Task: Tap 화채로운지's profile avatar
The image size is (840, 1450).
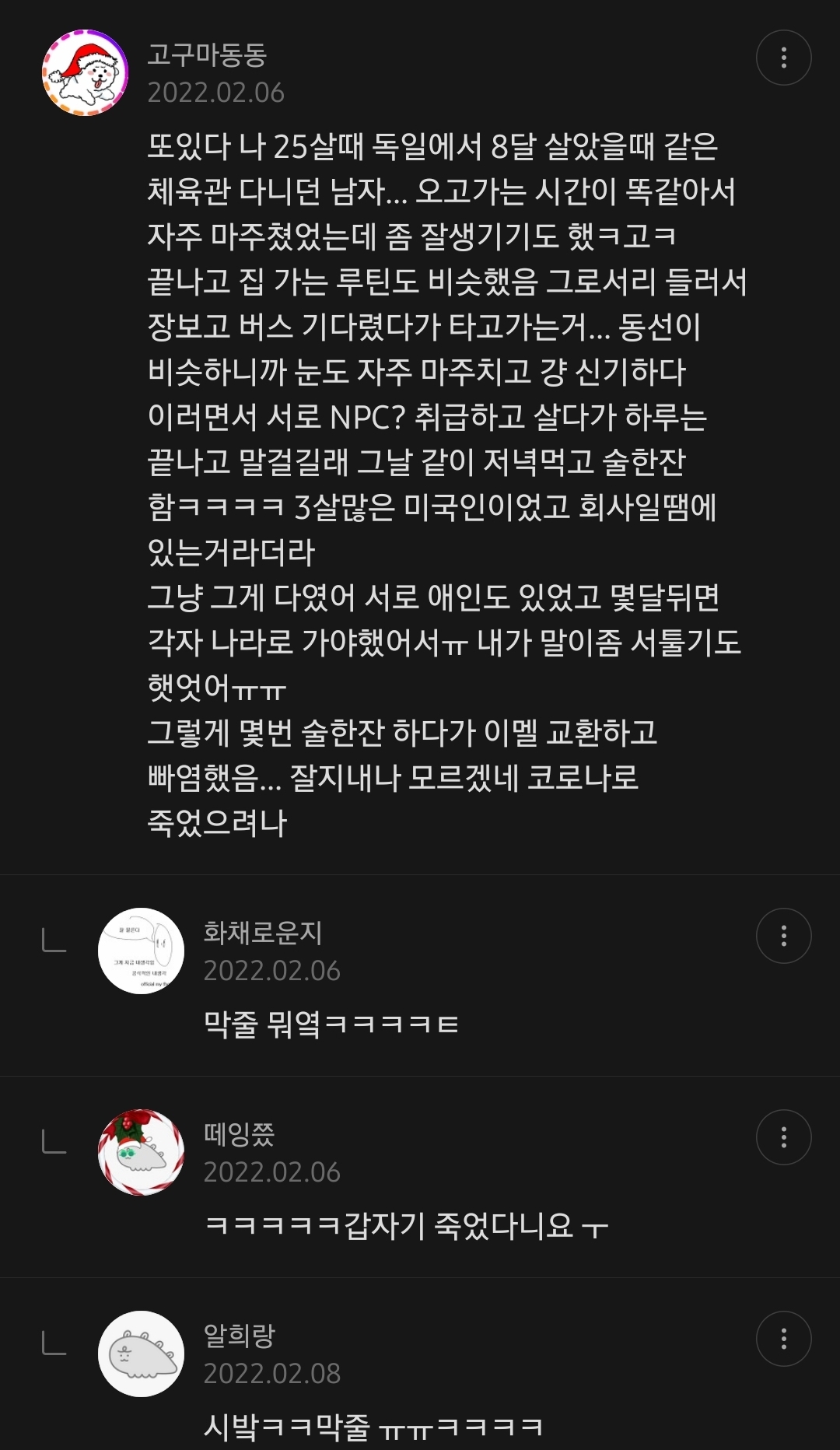Action: (141, 951)
